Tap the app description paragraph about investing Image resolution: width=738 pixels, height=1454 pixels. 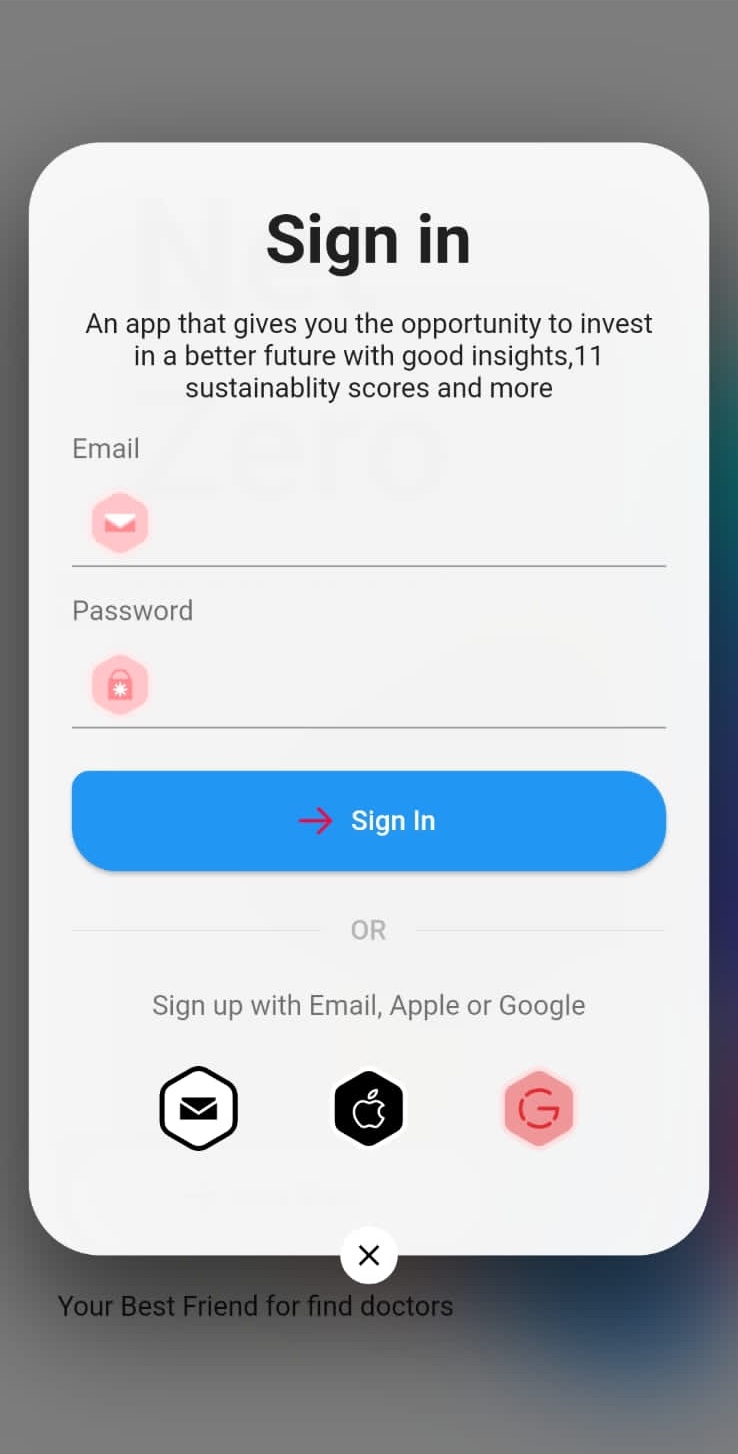click(368, 355)
